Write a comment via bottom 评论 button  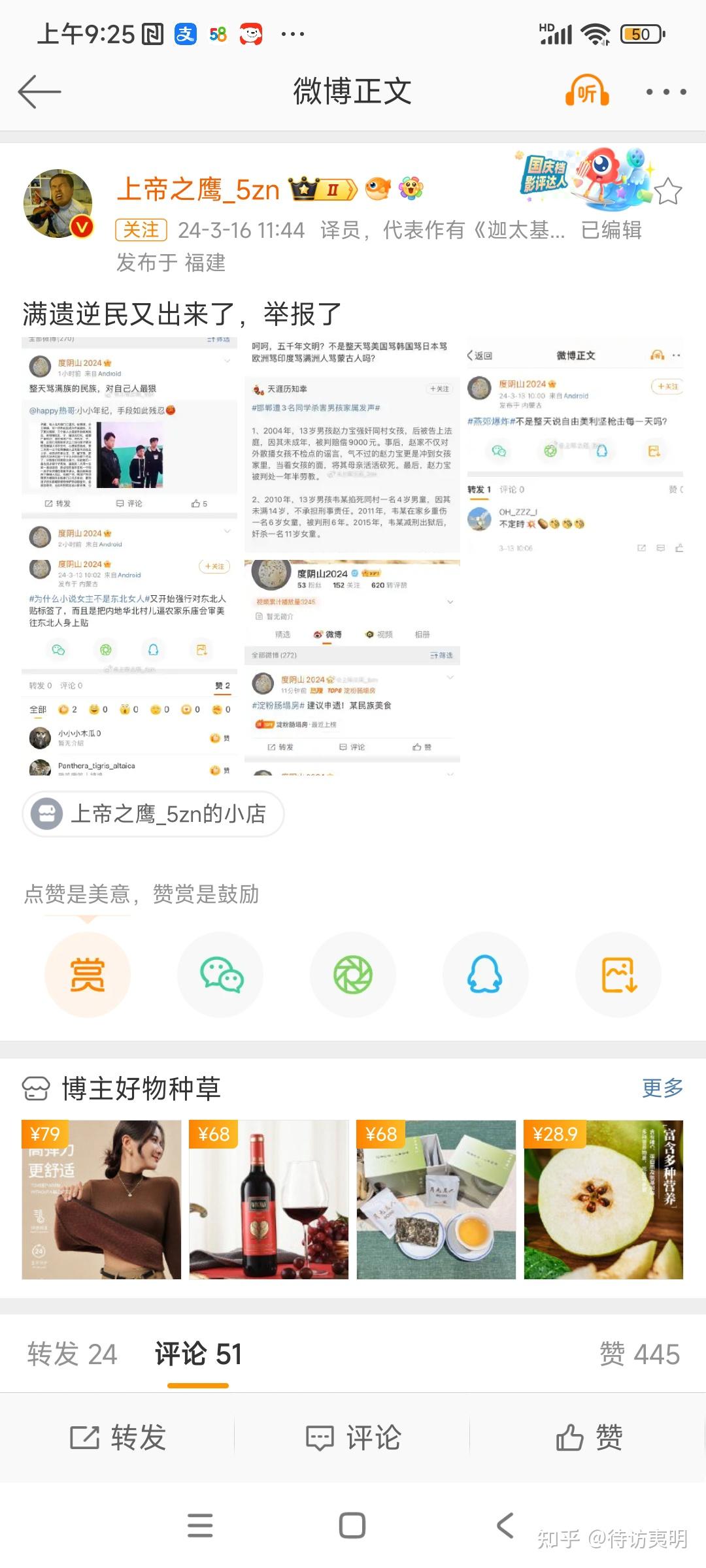coord(353,1437)
